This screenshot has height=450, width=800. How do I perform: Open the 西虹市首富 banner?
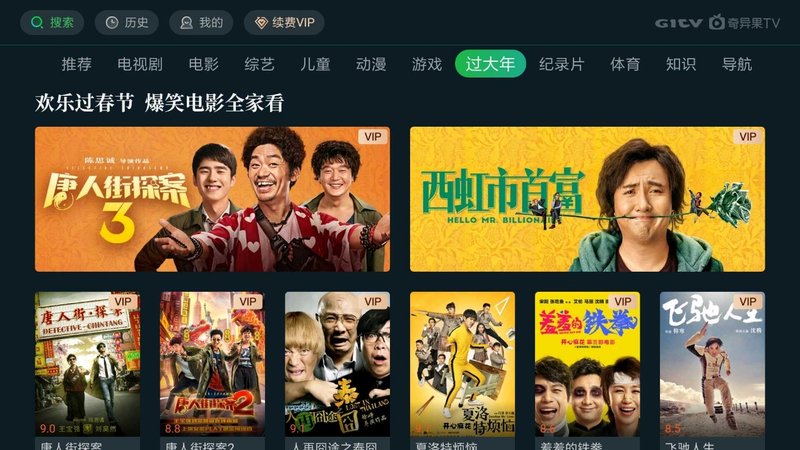tap(587, 199)
